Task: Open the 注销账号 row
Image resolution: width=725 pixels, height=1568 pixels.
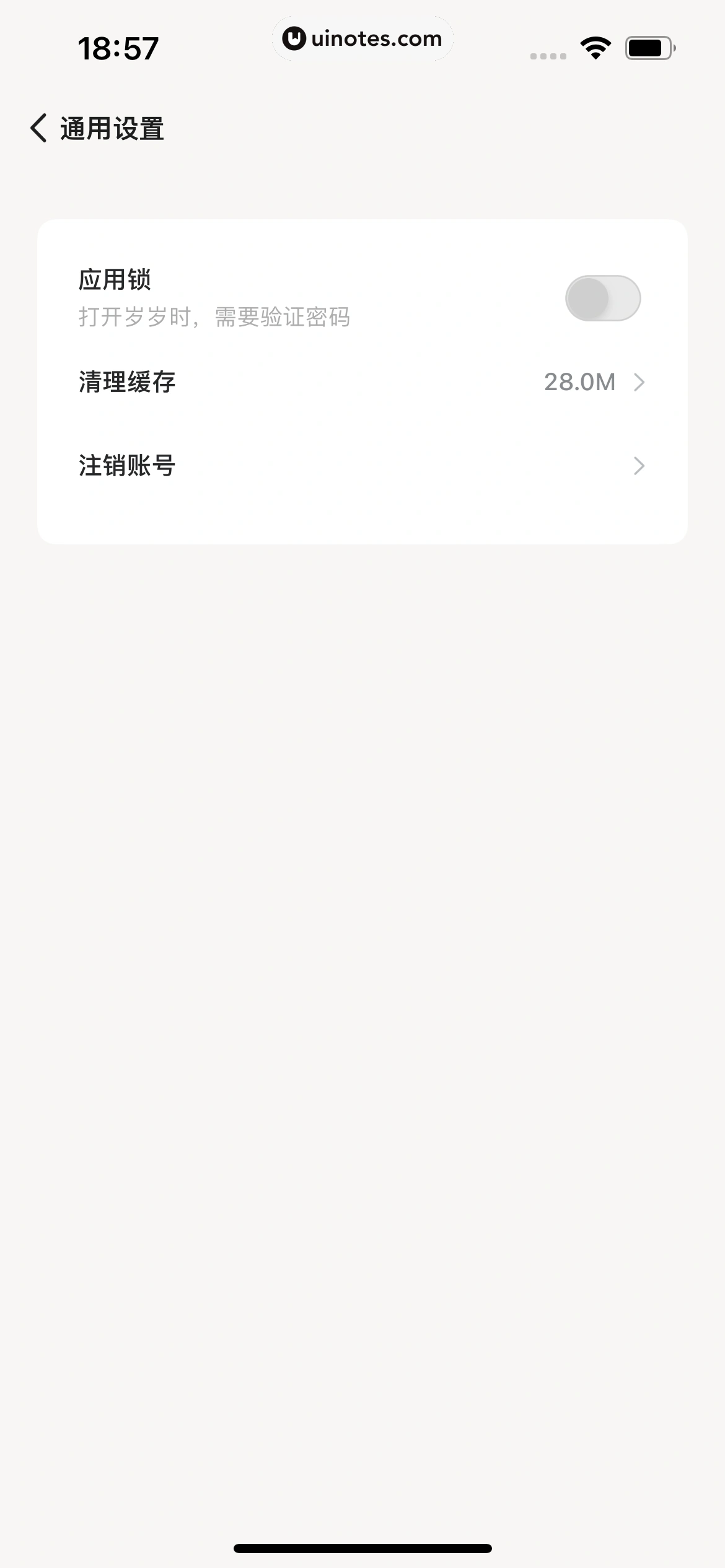Action: coord(362,466)
